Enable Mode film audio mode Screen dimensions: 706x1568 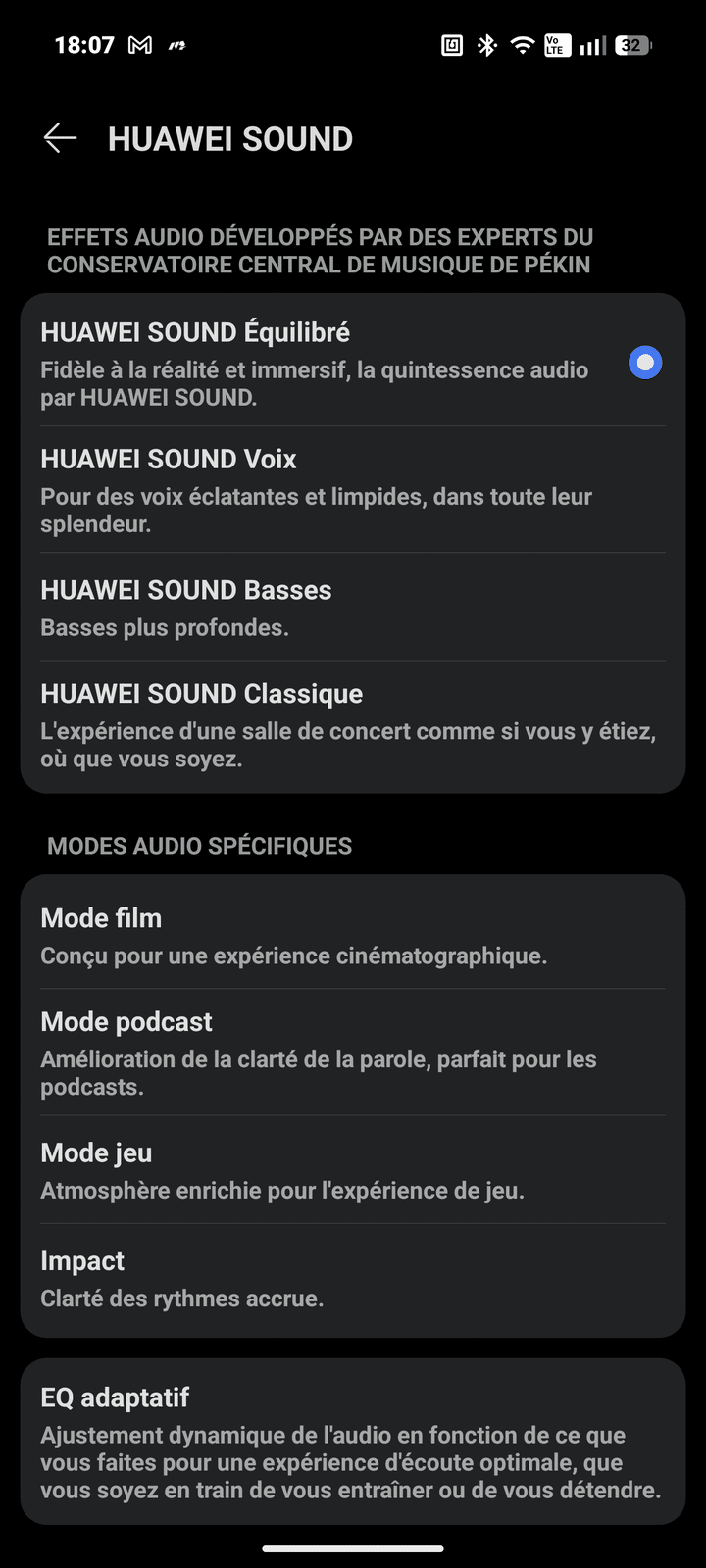352,936
